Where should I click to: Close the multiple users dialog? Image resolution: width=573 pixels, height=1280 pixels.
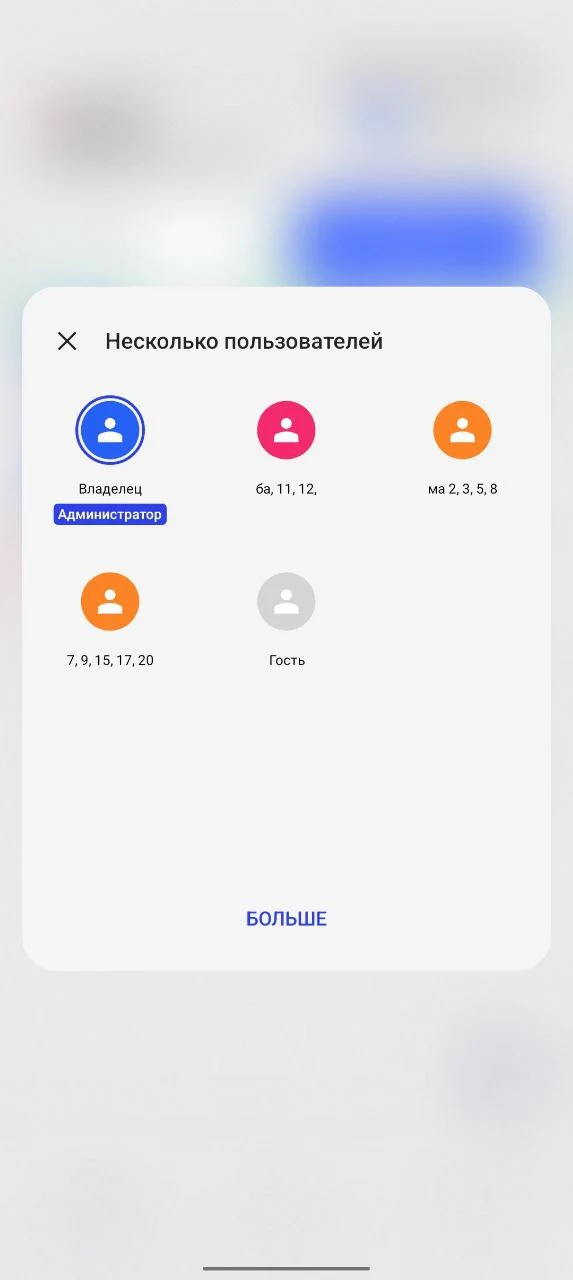[x=67, y=341]
